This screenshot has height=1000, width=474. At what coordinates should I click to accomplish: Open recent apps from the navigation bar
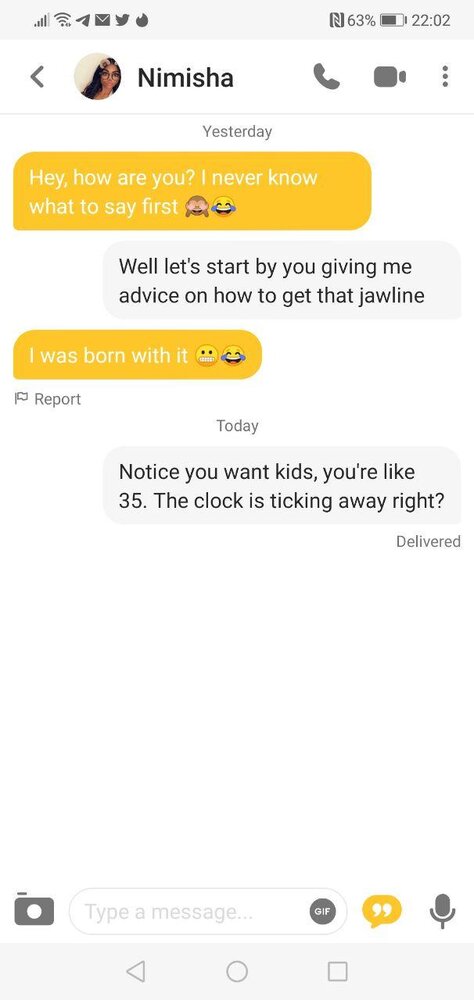coord(337,971)
